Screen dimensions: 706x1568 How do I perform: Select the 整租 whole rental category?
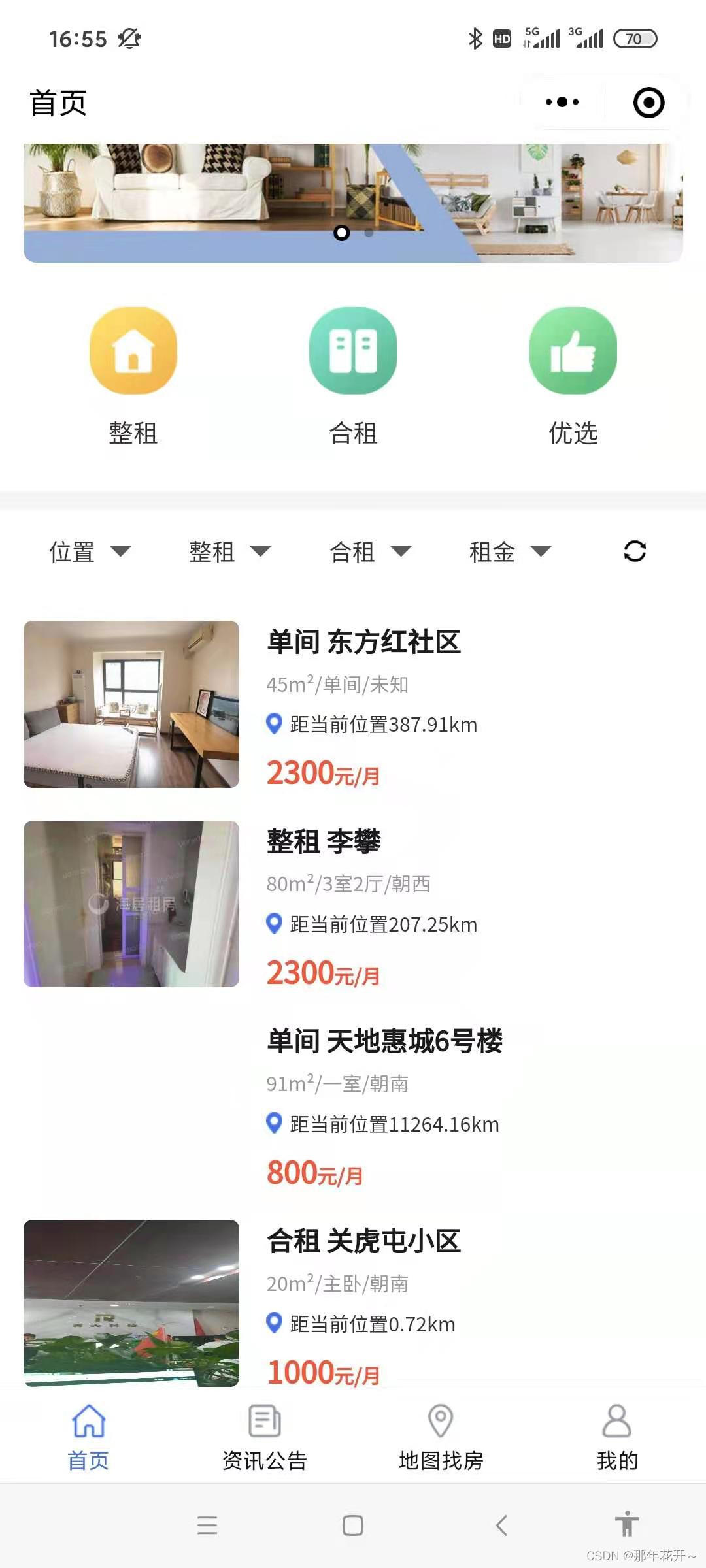coord(133,376)
